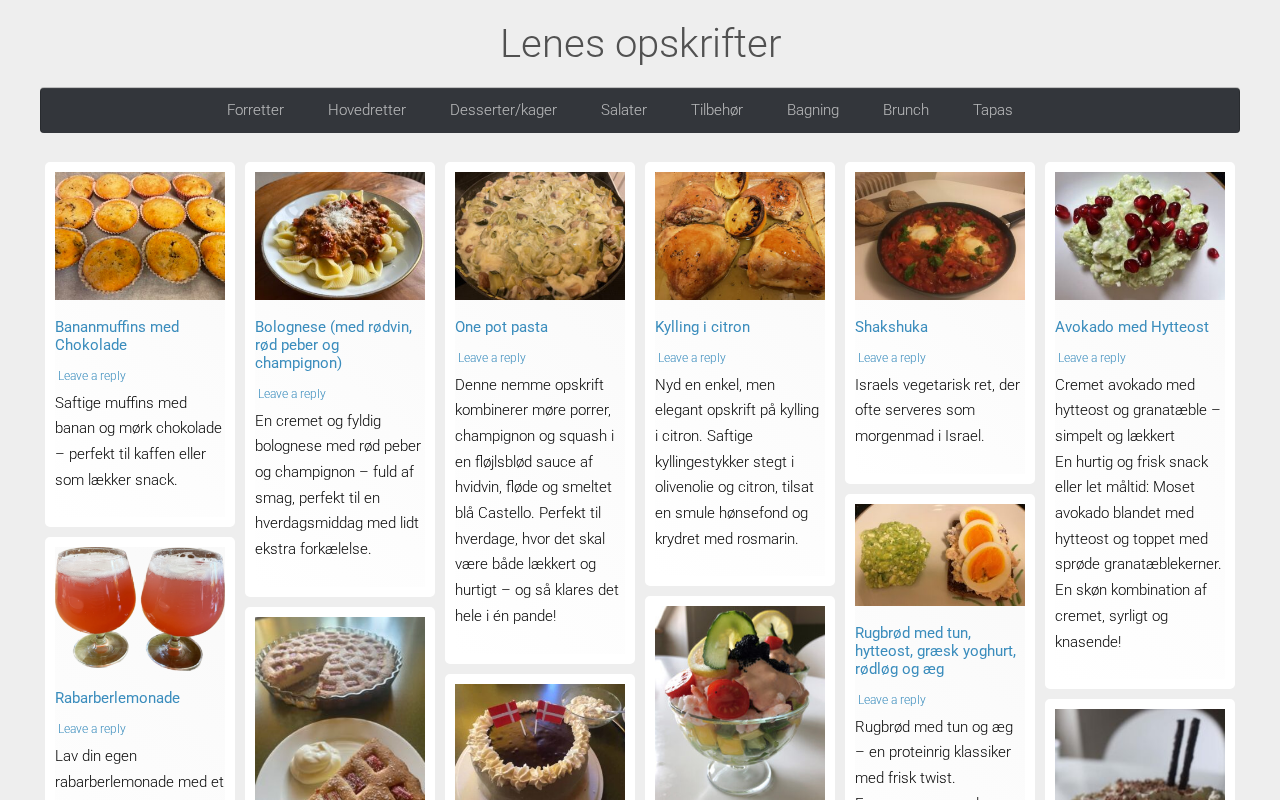This screenshot has width=1280, height=800.
Task: Tap the Lenes opskrifter site title
Action: tap(640, 44)
